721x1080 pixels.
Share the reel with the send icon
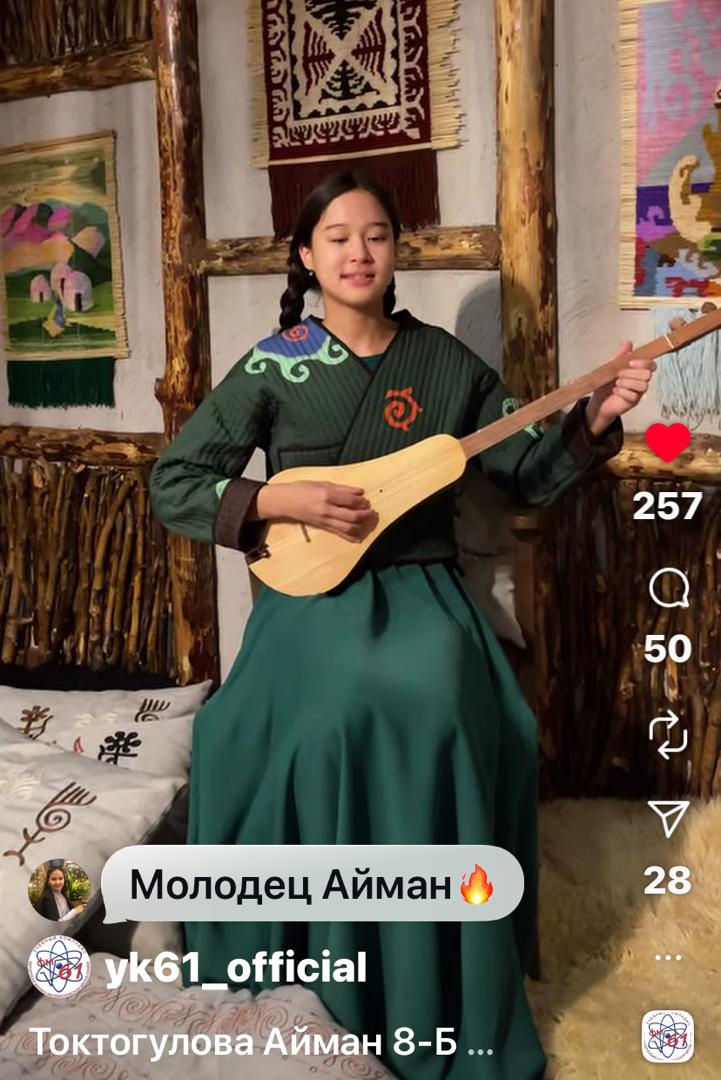pos(668,819)
